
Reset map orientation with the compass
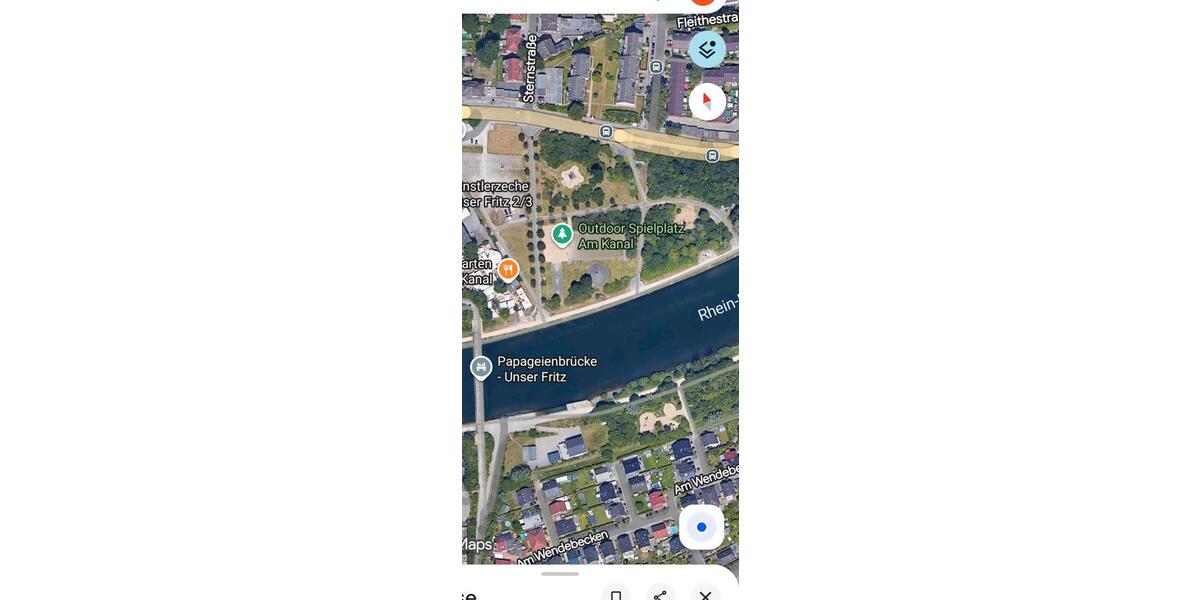click(707, 101)
